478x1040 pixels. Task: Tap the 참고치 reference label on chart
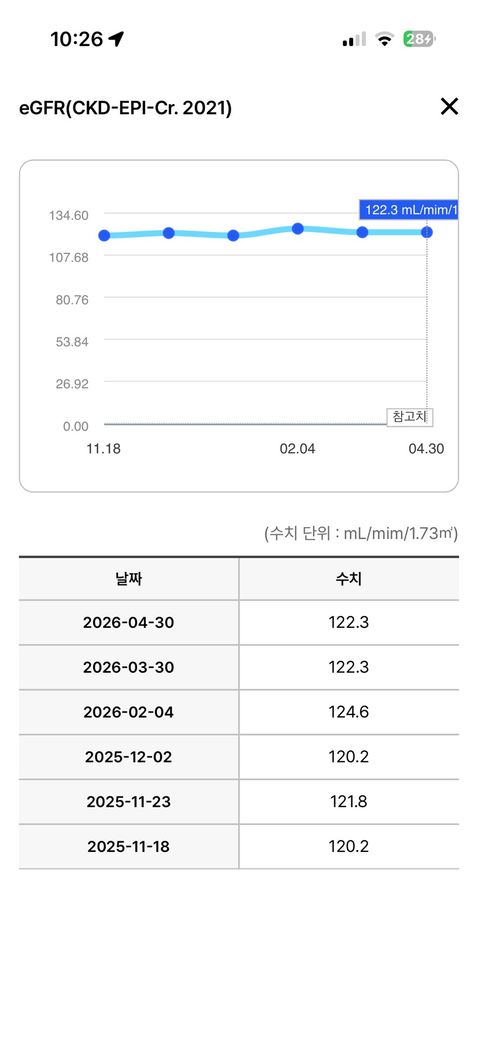click(x=410, y=417)
